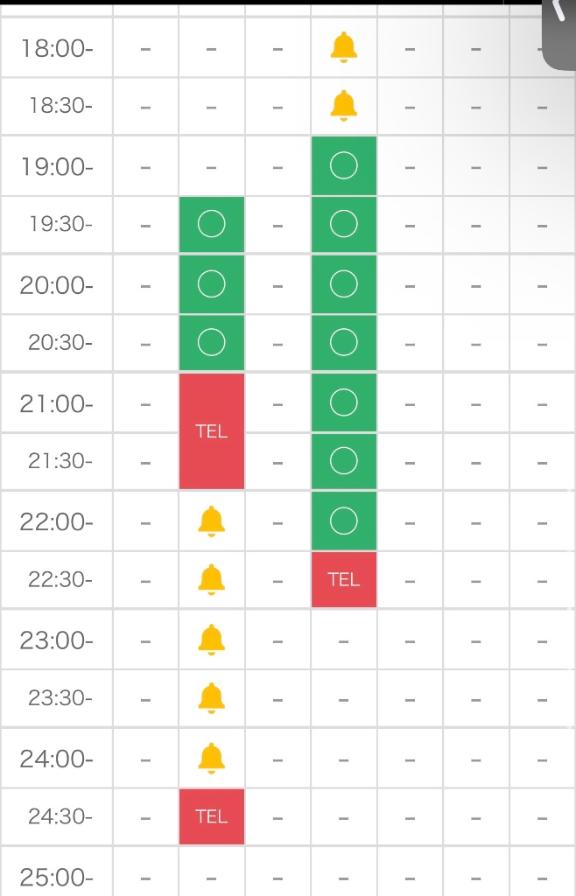Tap the bell in the 22:00 row
Screen dimensions: 576x896
click(211, 521)
